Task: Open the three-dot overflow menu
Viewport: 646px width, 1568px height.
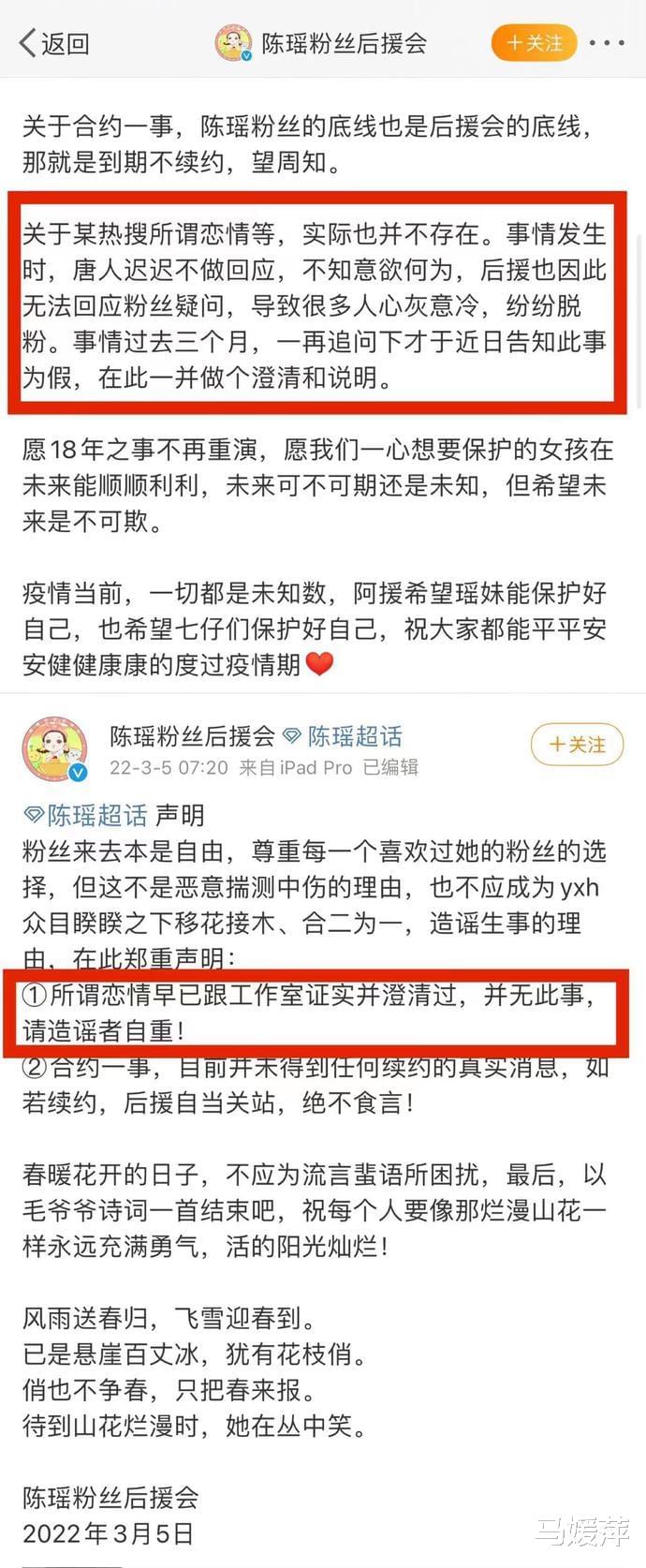Action: click(x=608, y=43)
